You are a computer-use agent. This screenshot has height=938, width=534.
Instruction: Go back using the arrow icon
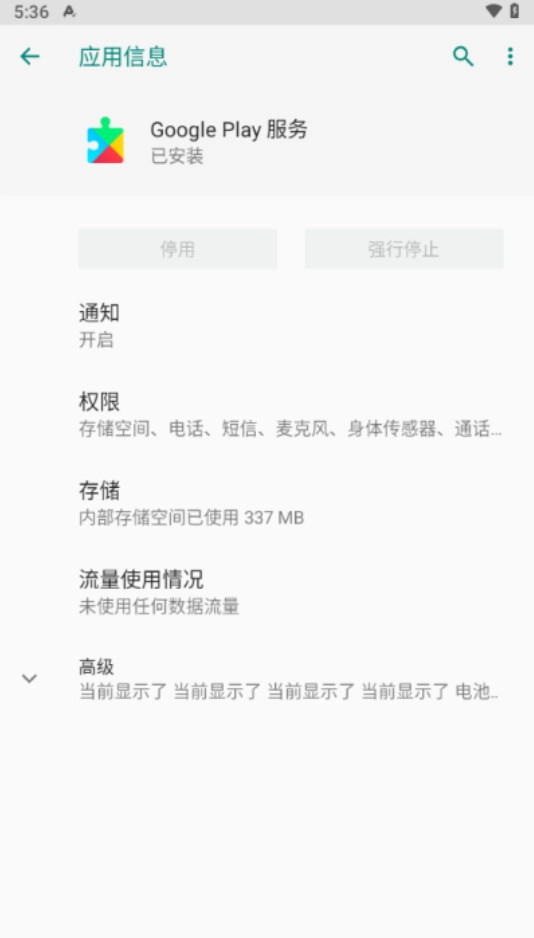pyautogui.click(x=30, y=57)
